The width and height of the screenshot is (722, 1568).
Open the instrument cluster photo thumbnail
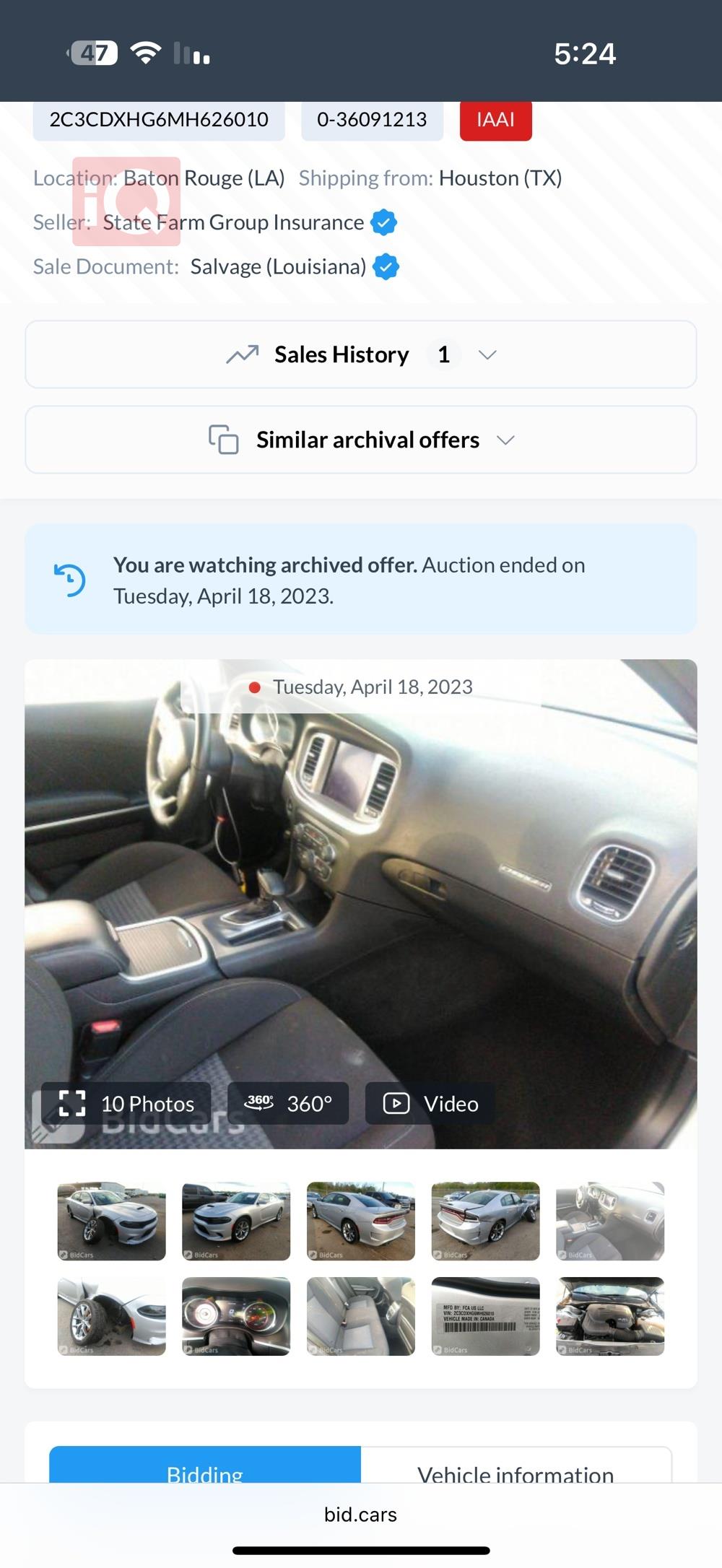(236, 1316)
